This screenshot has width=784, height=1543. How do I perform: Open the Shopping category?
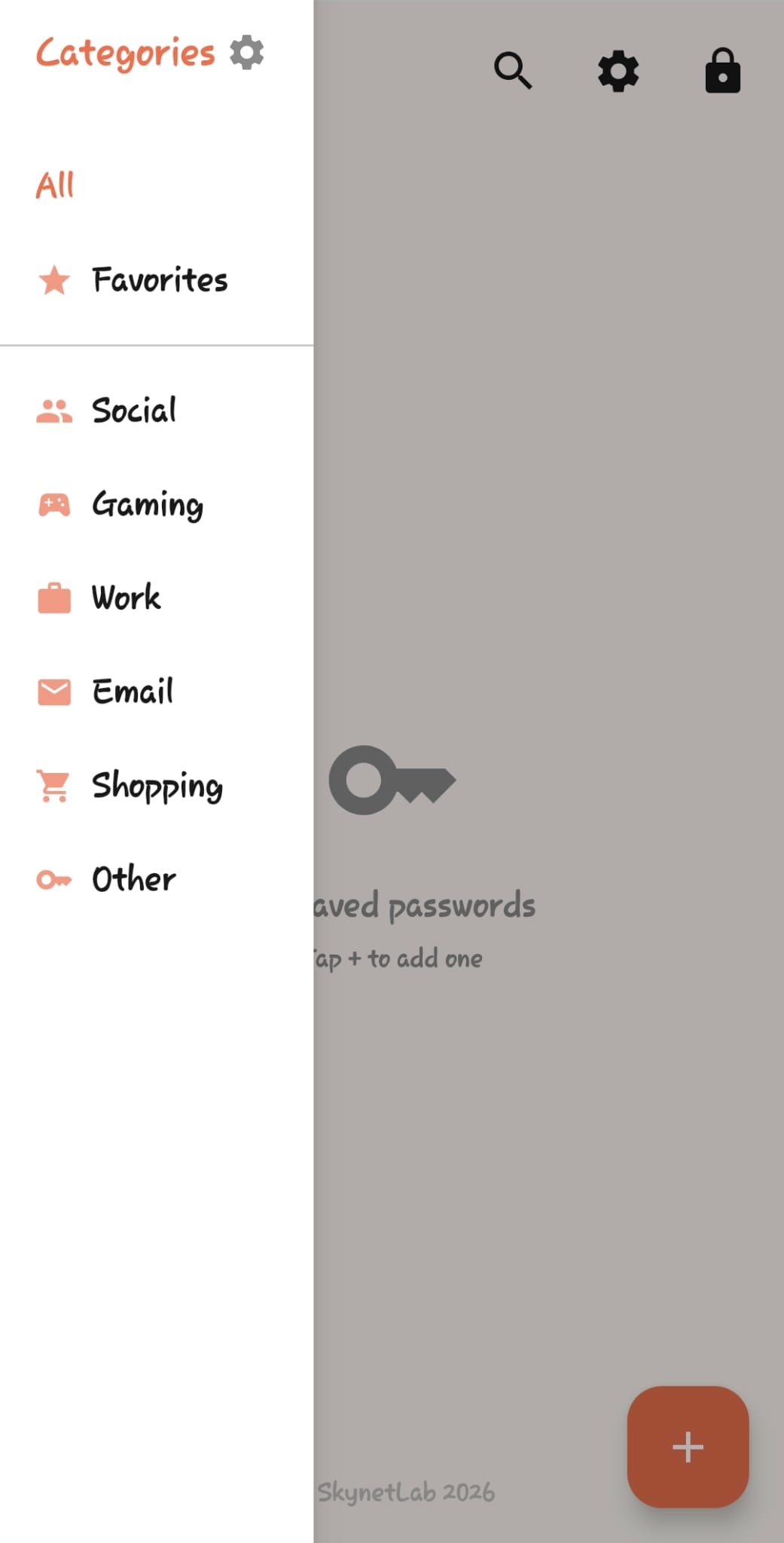tap(157, 784)
